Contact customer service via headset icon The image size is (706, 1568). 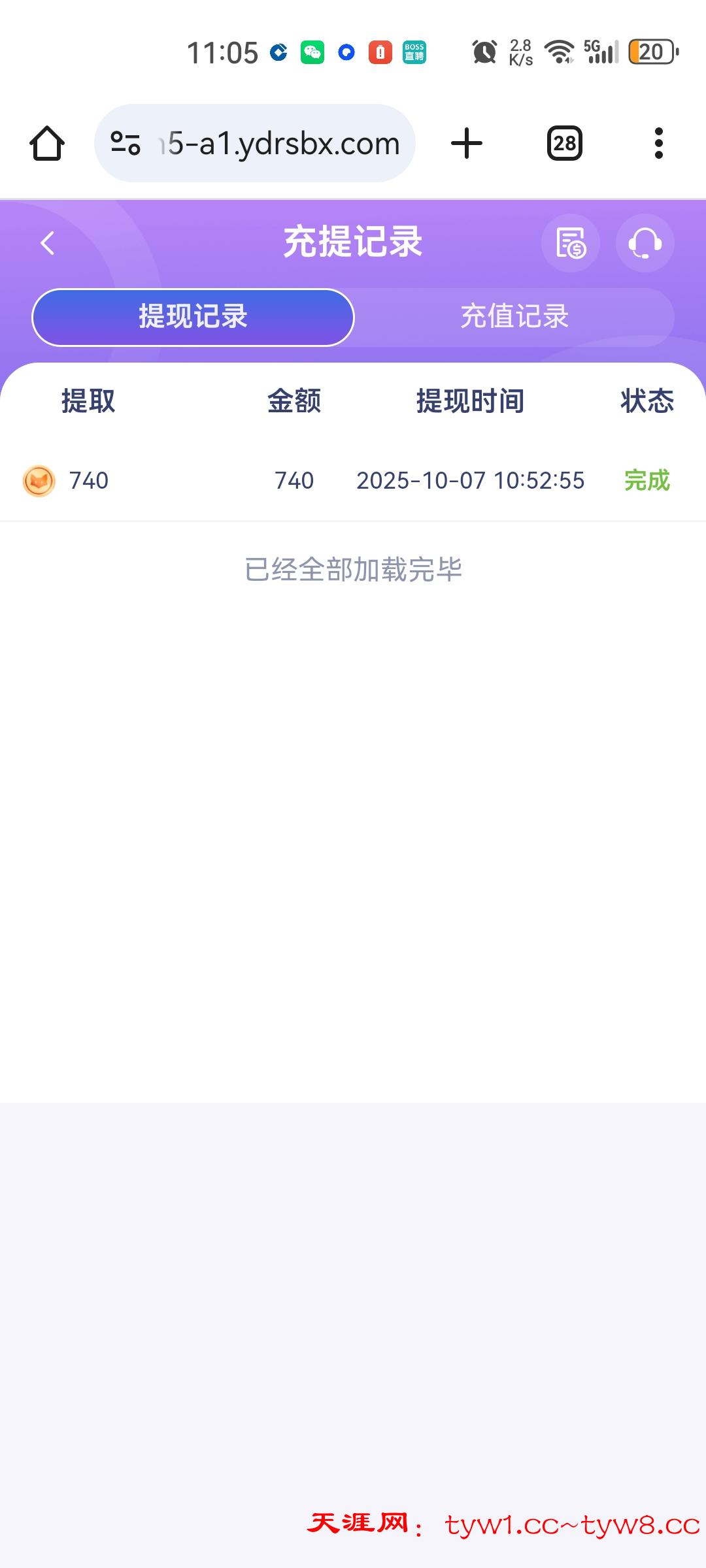(x=645, y=243)
